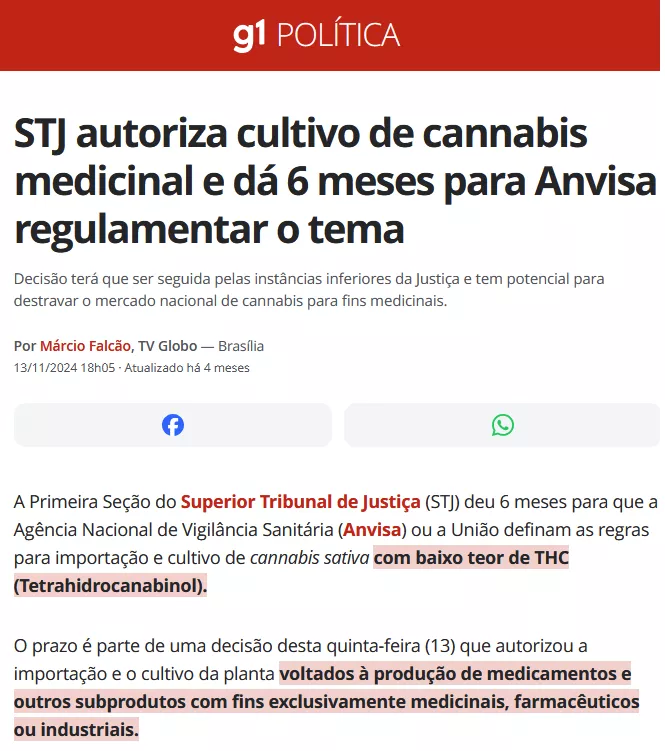Share the article on Facebook

point(173,425)
